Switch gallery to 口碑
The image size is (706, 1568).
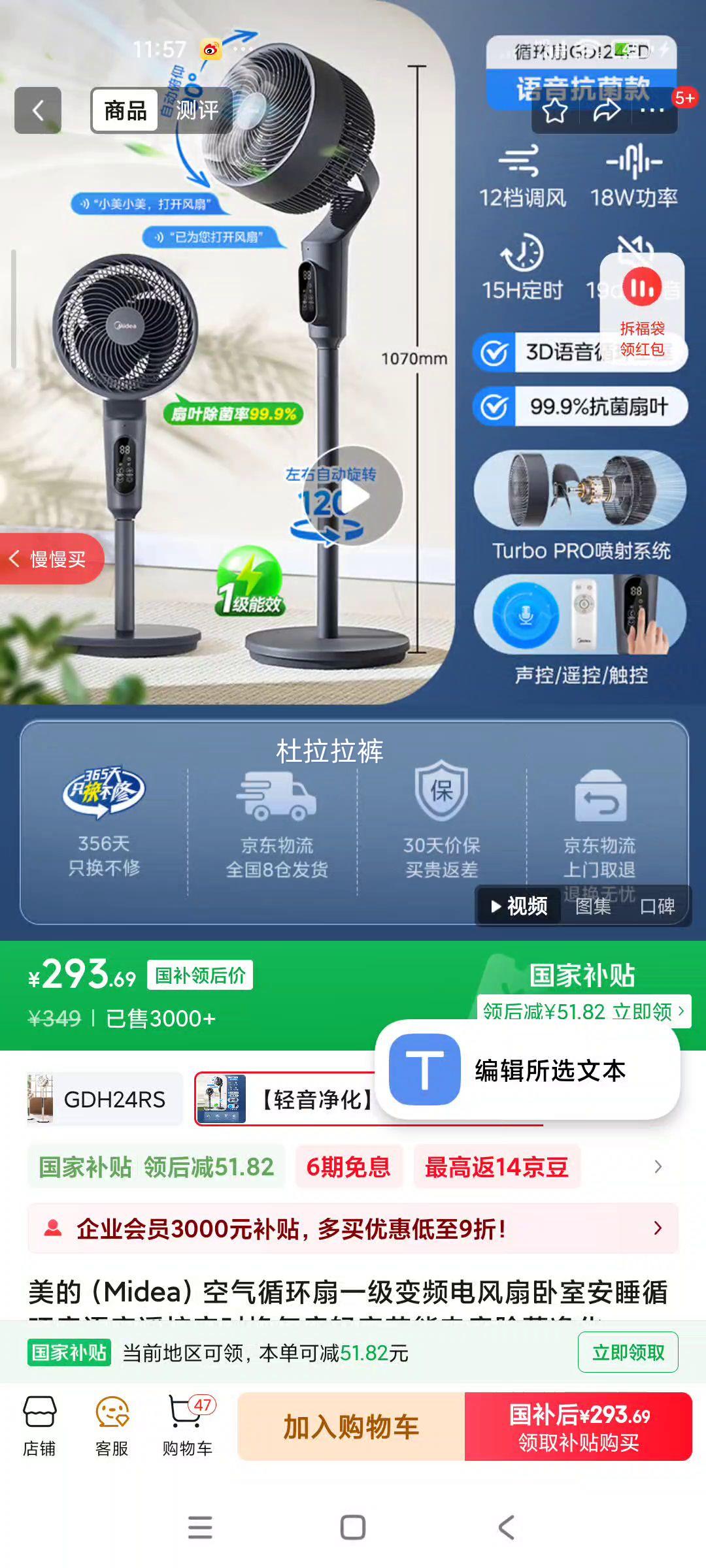click(x=657, y=906)
